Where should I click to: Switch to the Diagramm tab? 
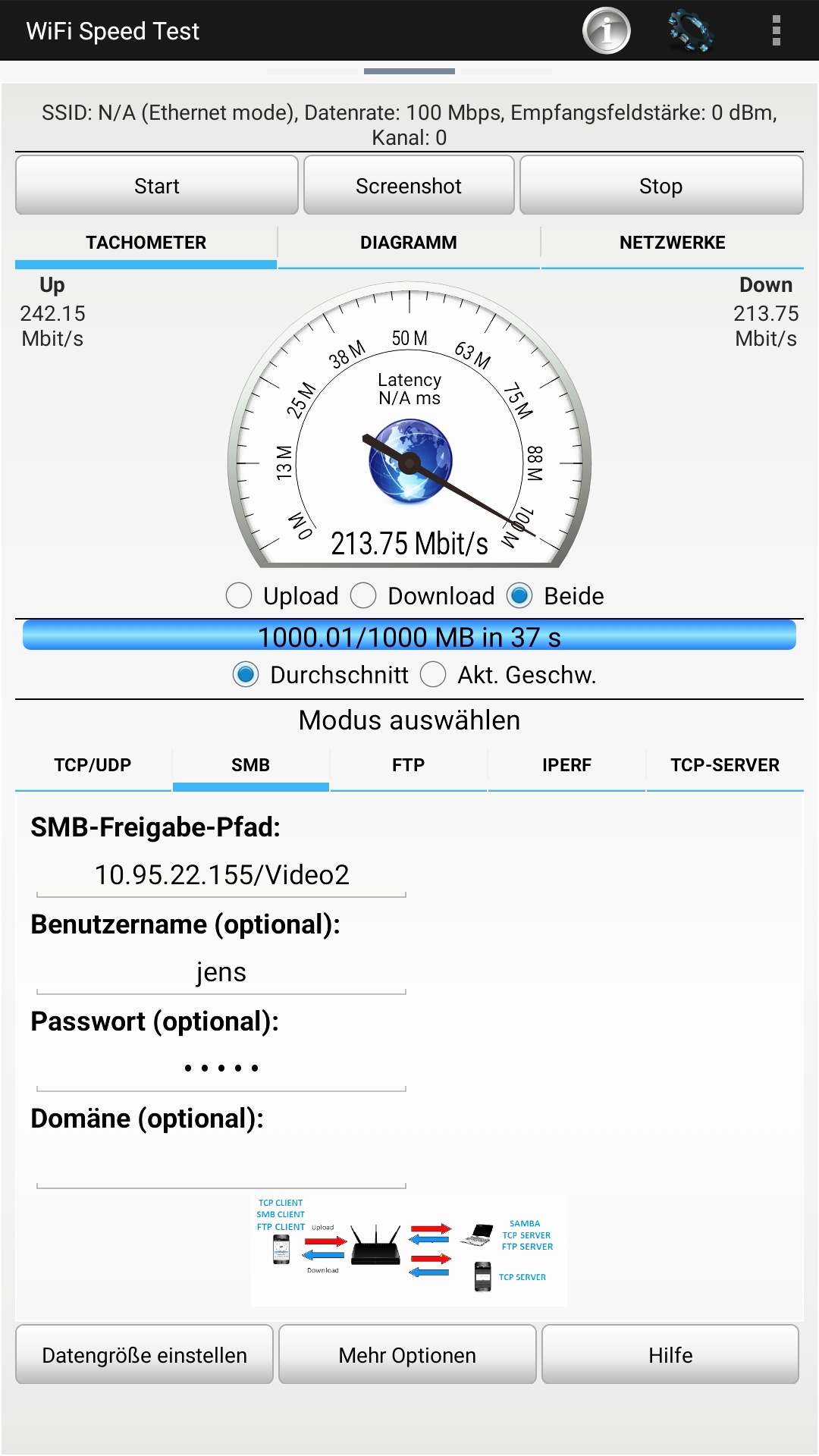coord(409,243)
